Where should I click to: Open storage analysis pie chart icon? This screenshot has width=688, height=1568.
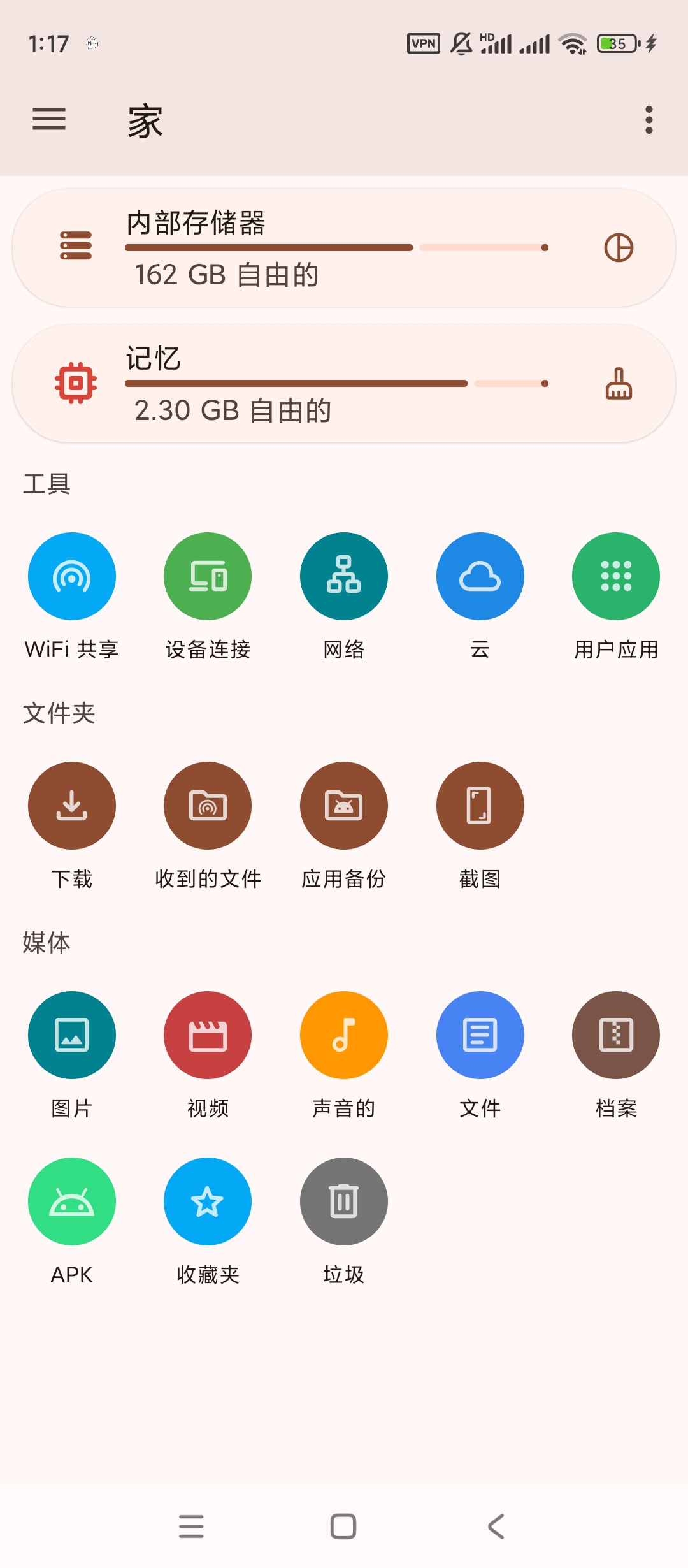point(618,248)
